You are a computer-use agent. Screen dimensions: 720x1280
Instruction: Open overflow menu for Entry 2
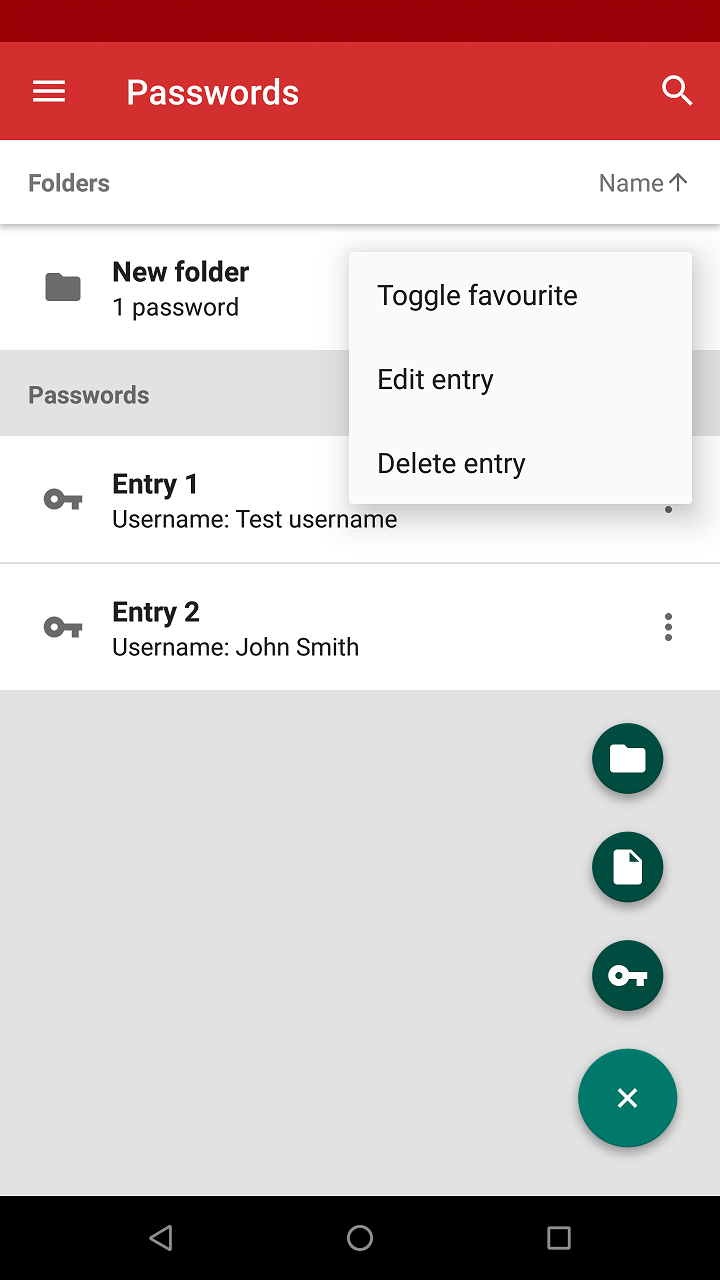click(668, 628)
